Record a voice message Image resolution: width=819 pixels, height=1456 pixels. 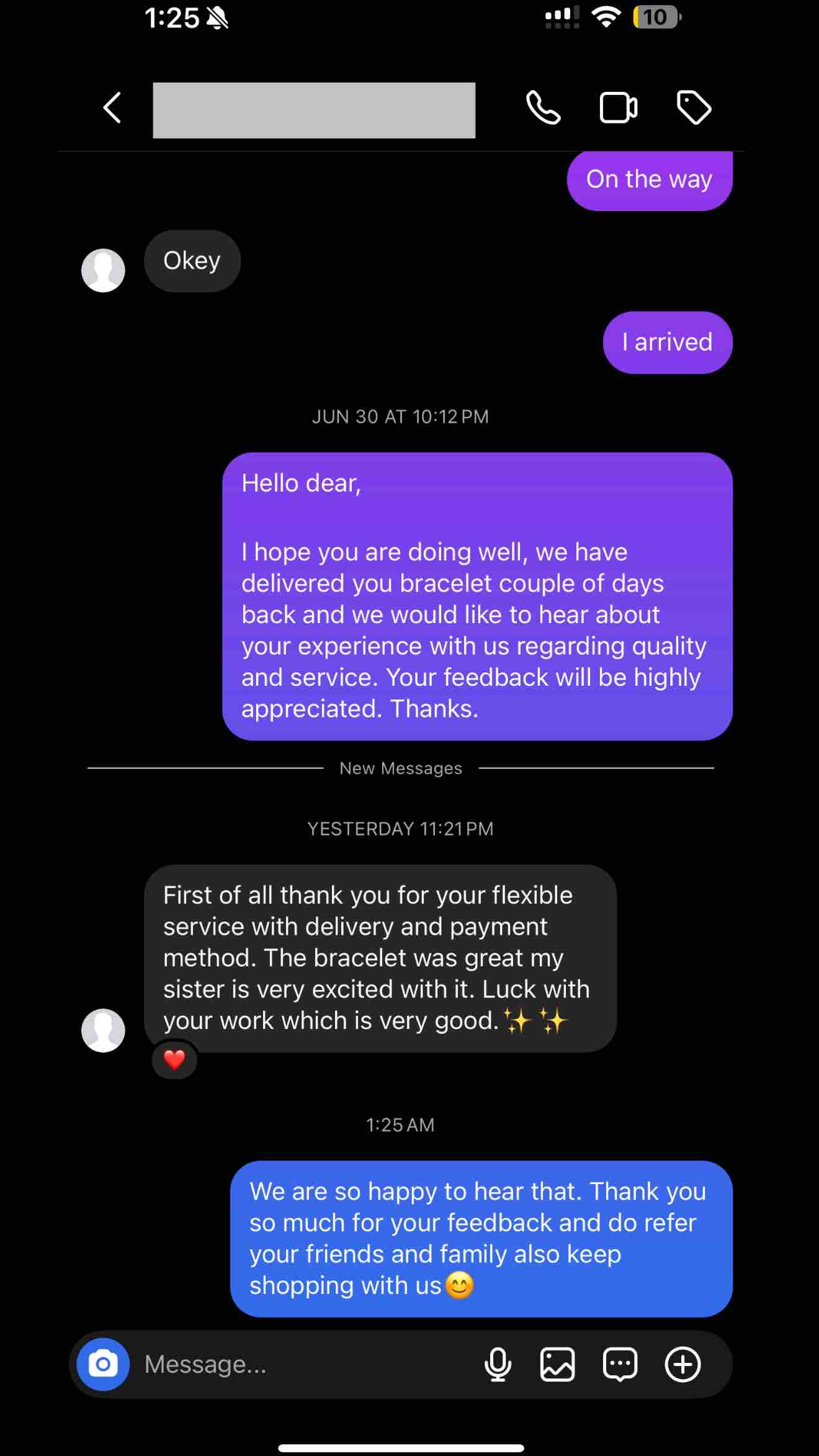pos(498,1364)
